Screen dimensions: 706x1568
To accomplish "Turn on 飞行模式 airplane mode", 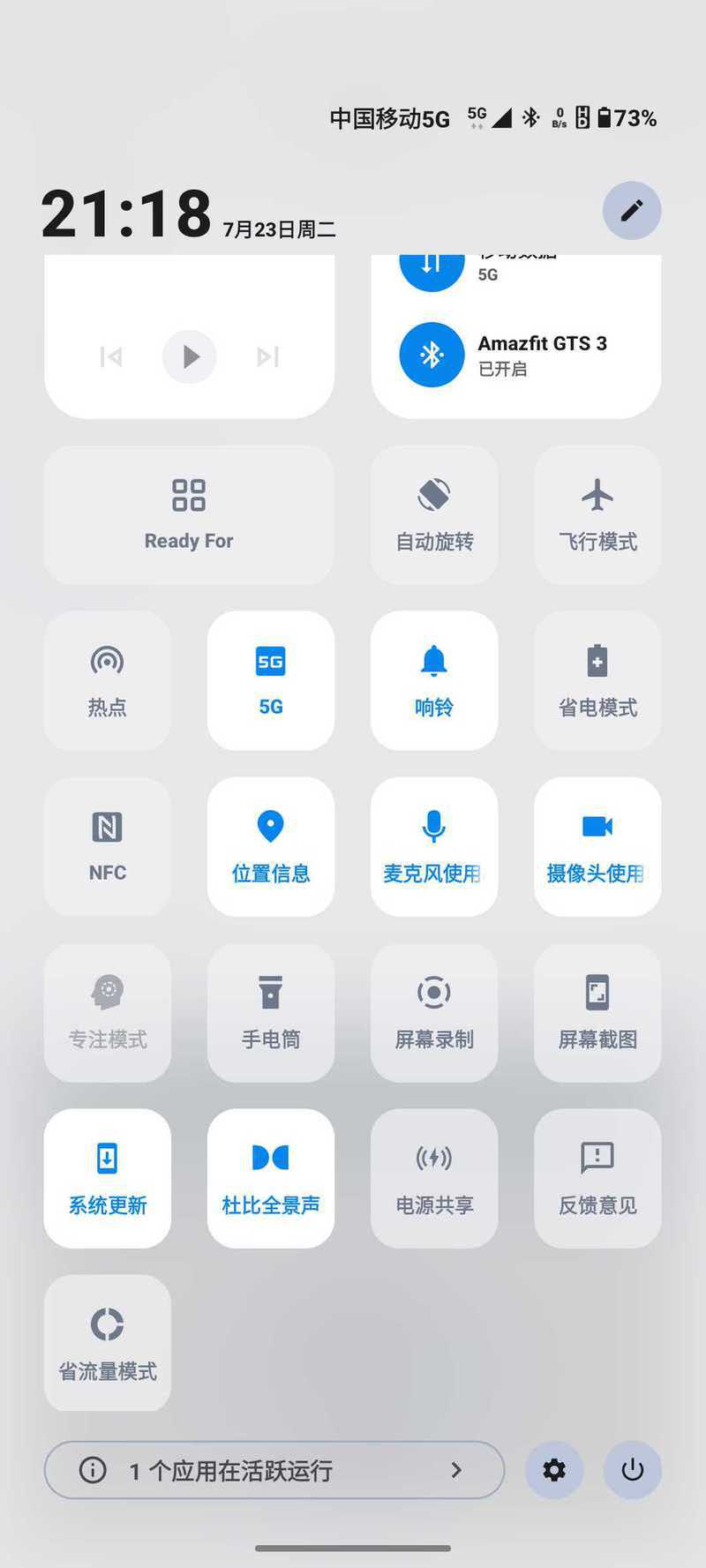I will pos(597,514).
